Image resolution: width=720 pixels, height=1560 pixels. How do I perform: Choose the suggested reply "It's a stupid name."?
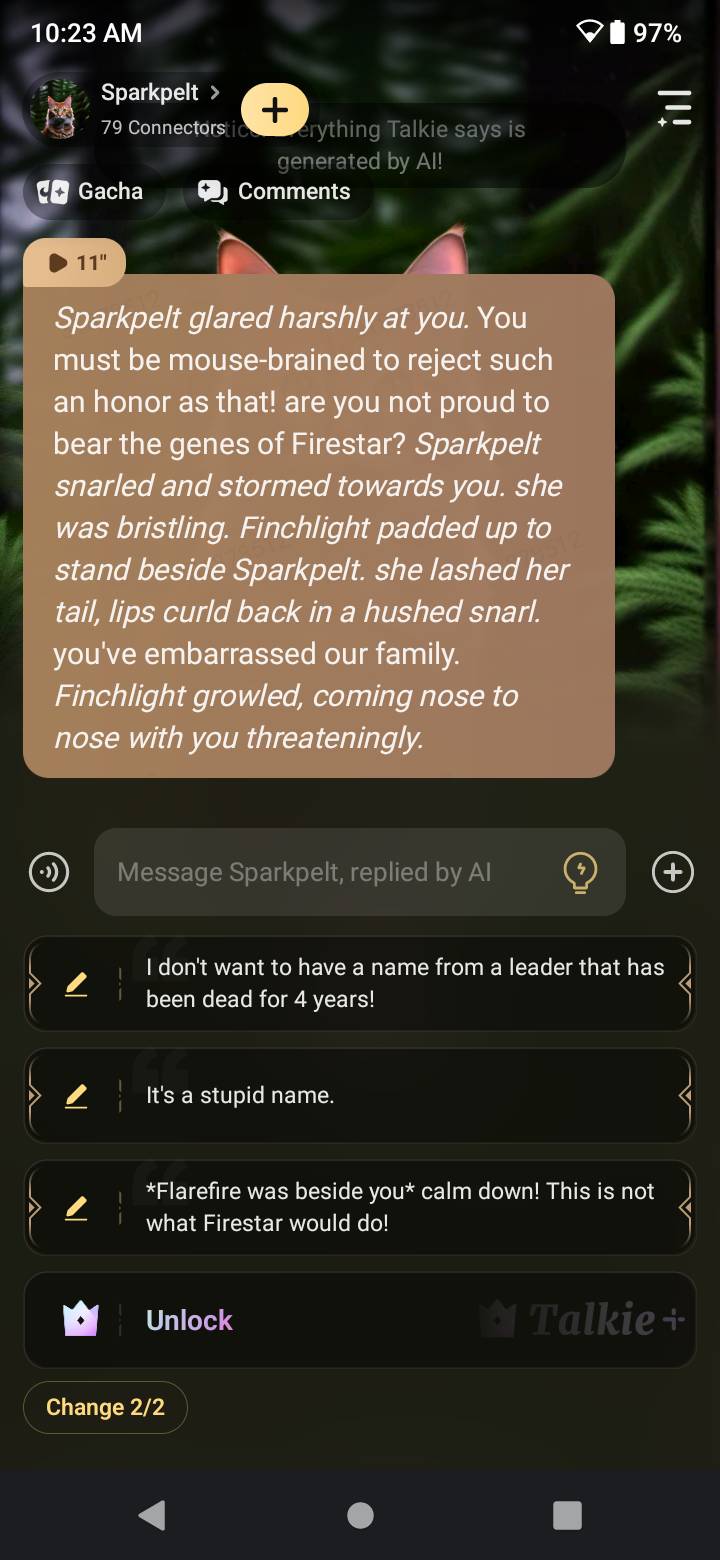(x=405, y=1095)
